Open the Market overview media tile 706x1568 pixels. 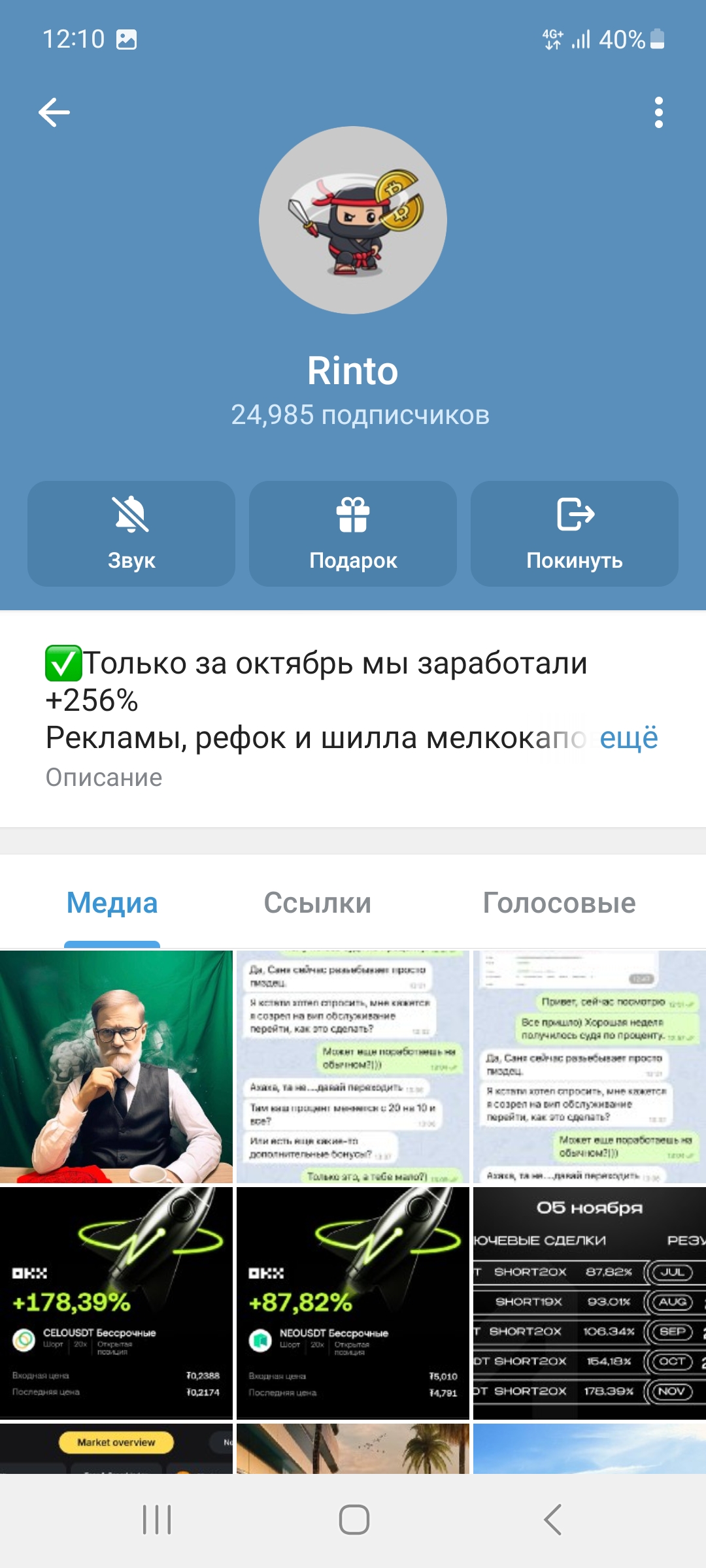(116, 1448)
